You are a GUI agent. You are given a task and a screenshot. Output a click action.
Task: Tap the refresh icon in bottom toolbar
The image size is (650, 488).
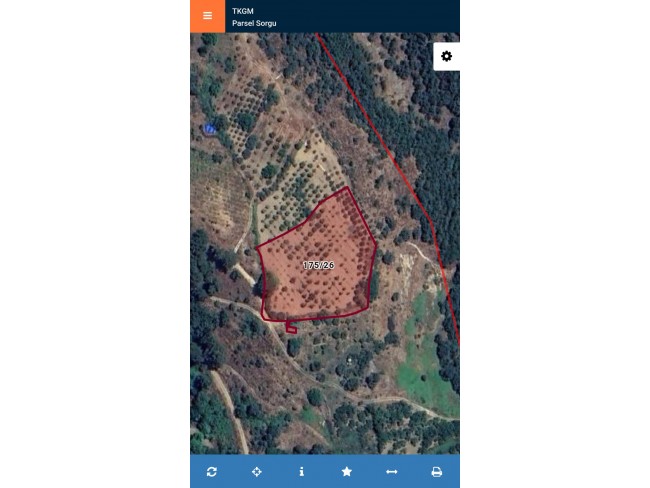(212, 471)
